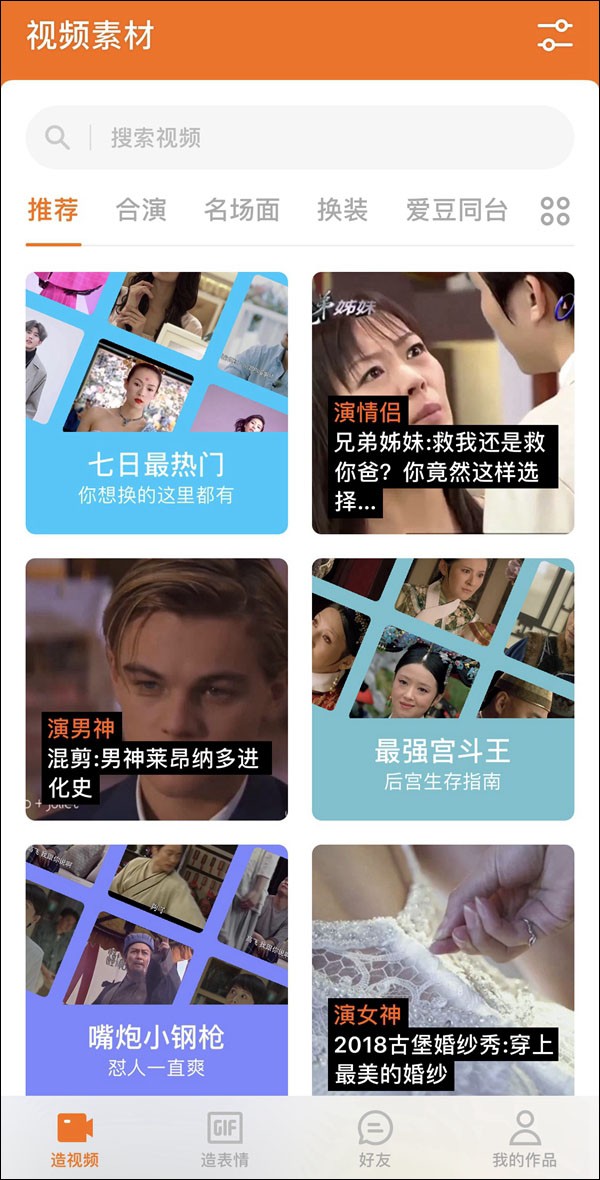The height and width of the screenshot is (1180, 600).
Task: Select the 换装 tab
Action: click(x=342, y=210)
